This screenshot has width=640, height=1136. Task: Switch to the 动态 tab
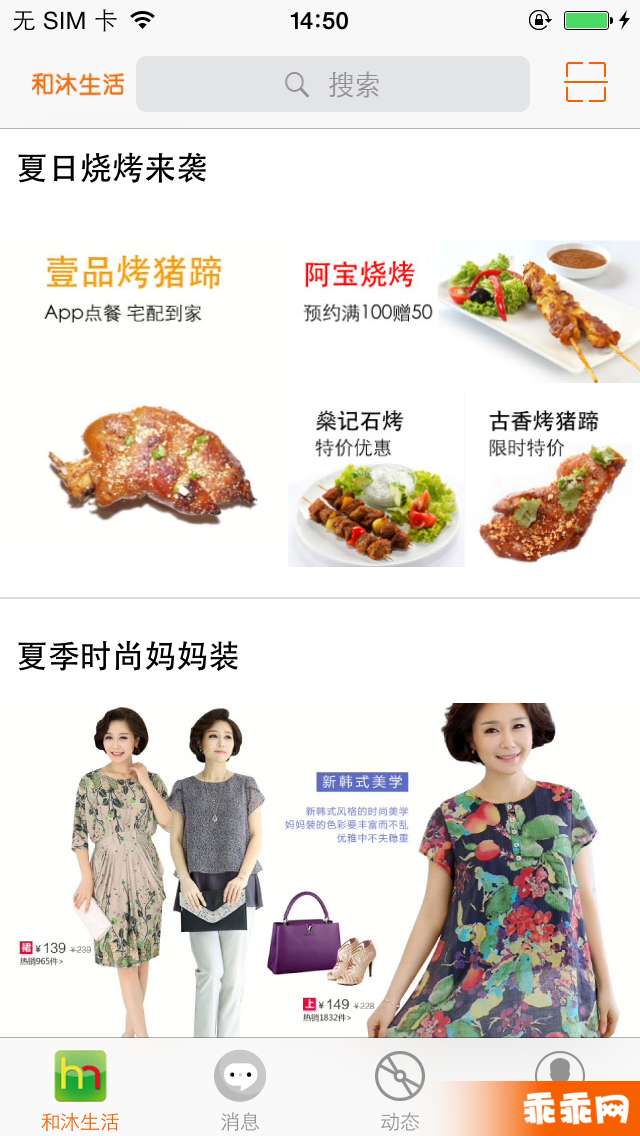click(x=400, y=1090)
